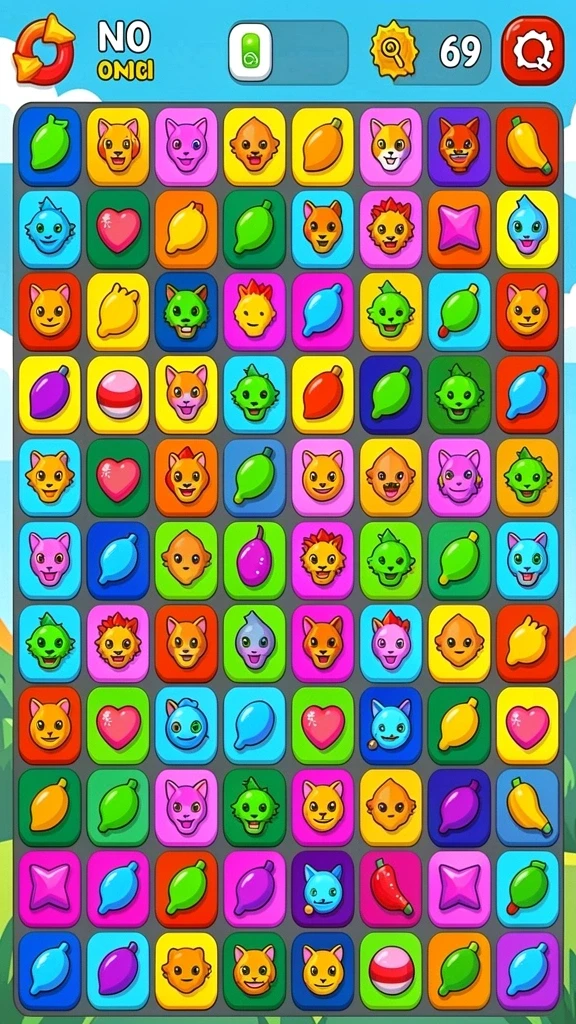The image size is (576, 1024).
Task: Select the red chili pepper tile
Action: click(x=391, y=888)
